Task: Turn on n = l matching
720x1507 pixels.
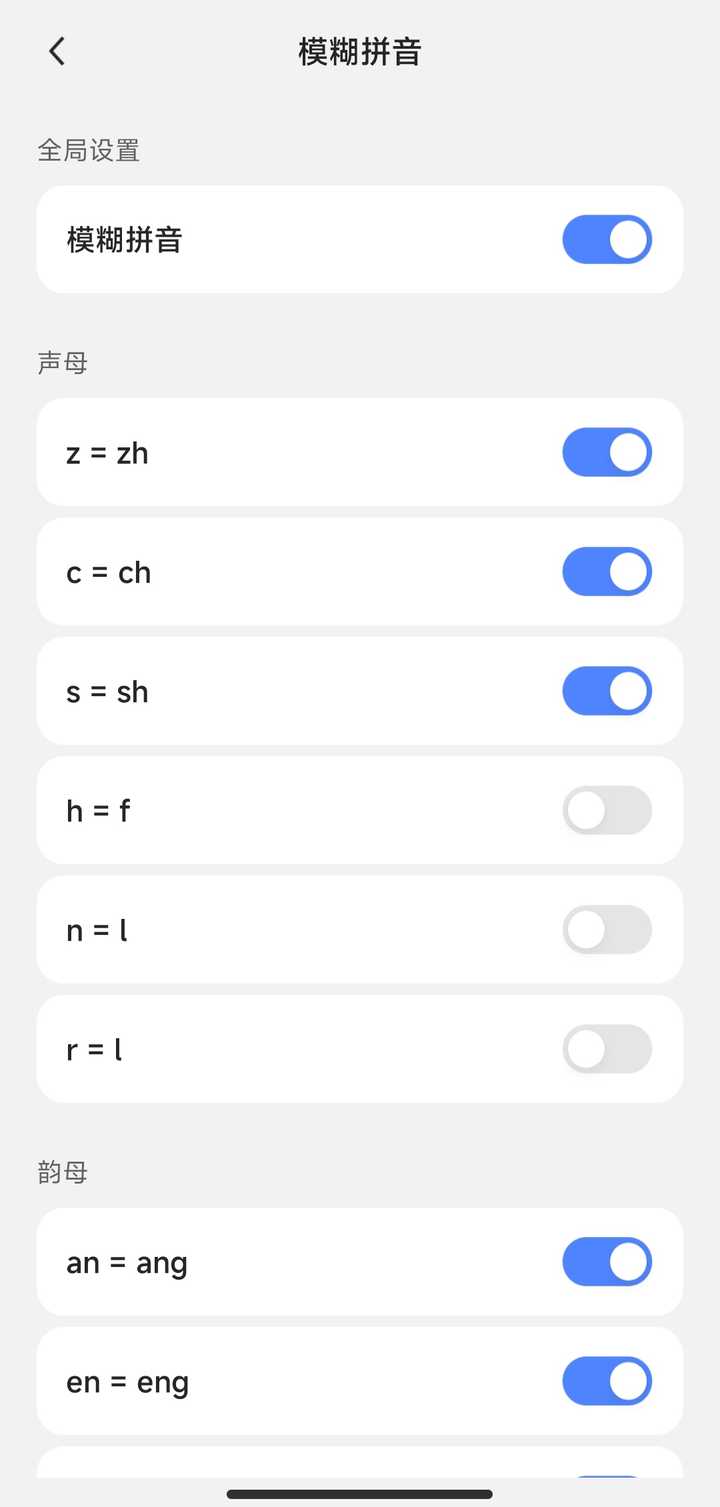Action: (606, 930)
